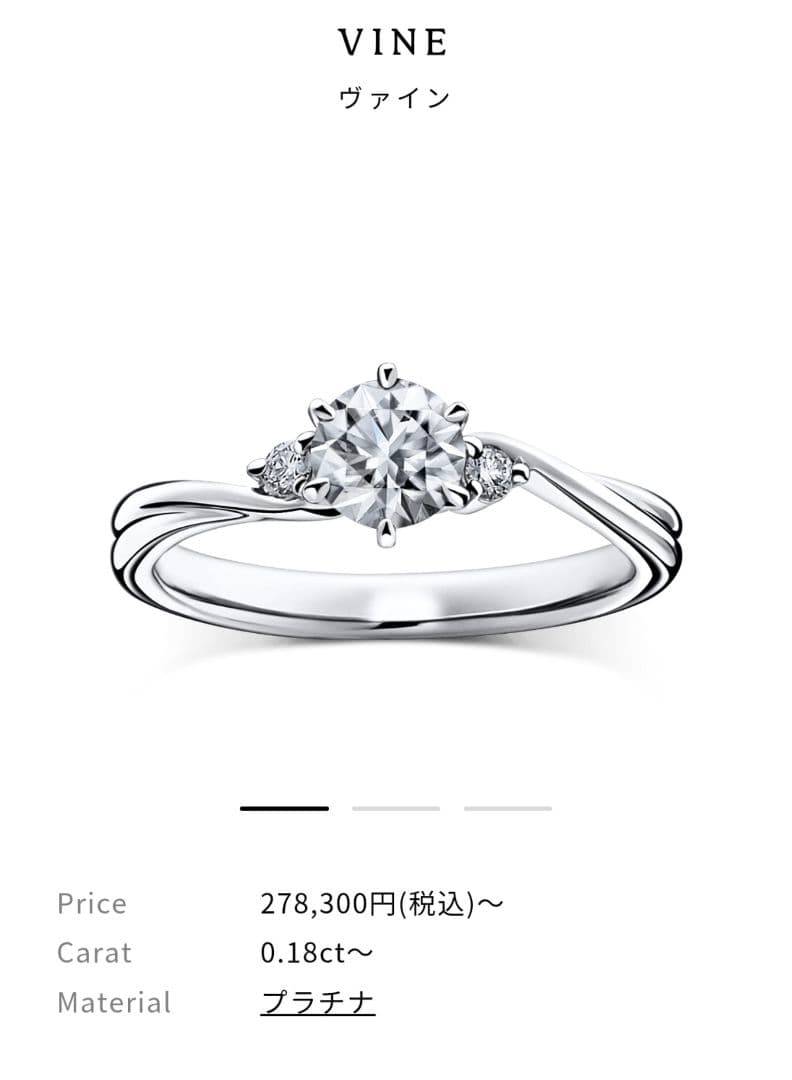
Task: Jump to the second ring image indicator
Action: click(x=396, y=808)
